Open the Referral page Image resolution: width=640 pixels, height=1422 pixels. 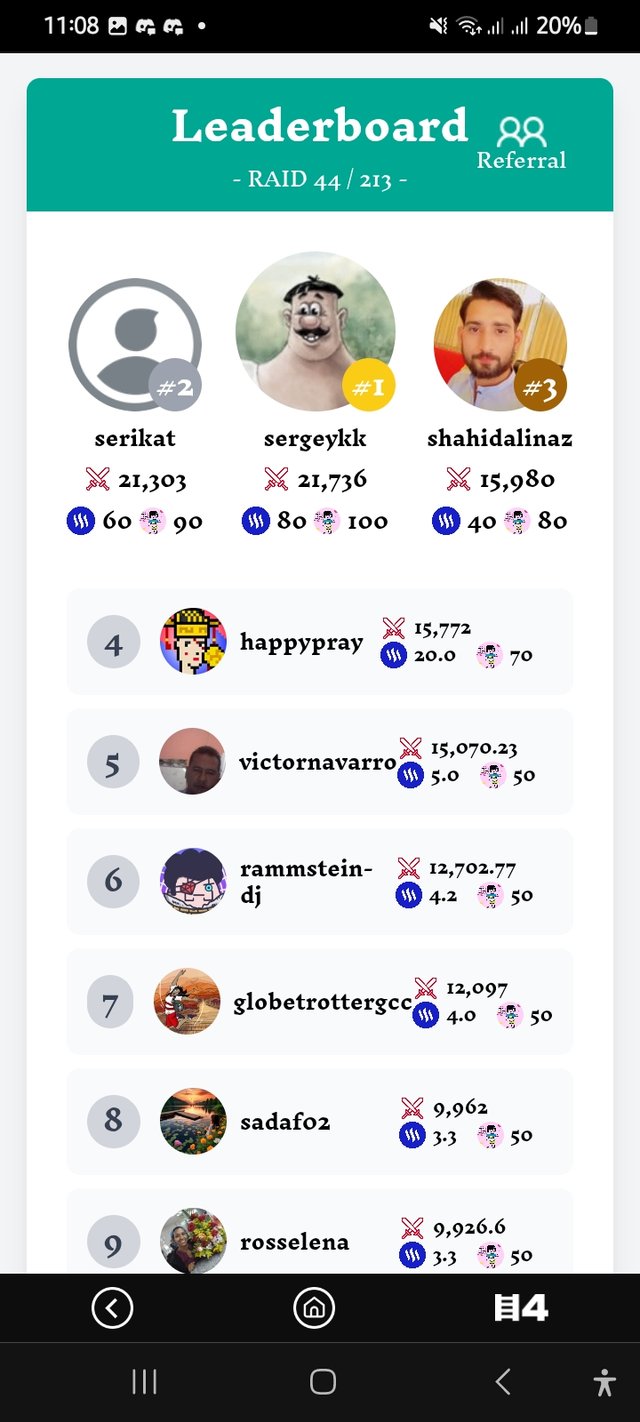pyautogui.click(x=521, y=143)
